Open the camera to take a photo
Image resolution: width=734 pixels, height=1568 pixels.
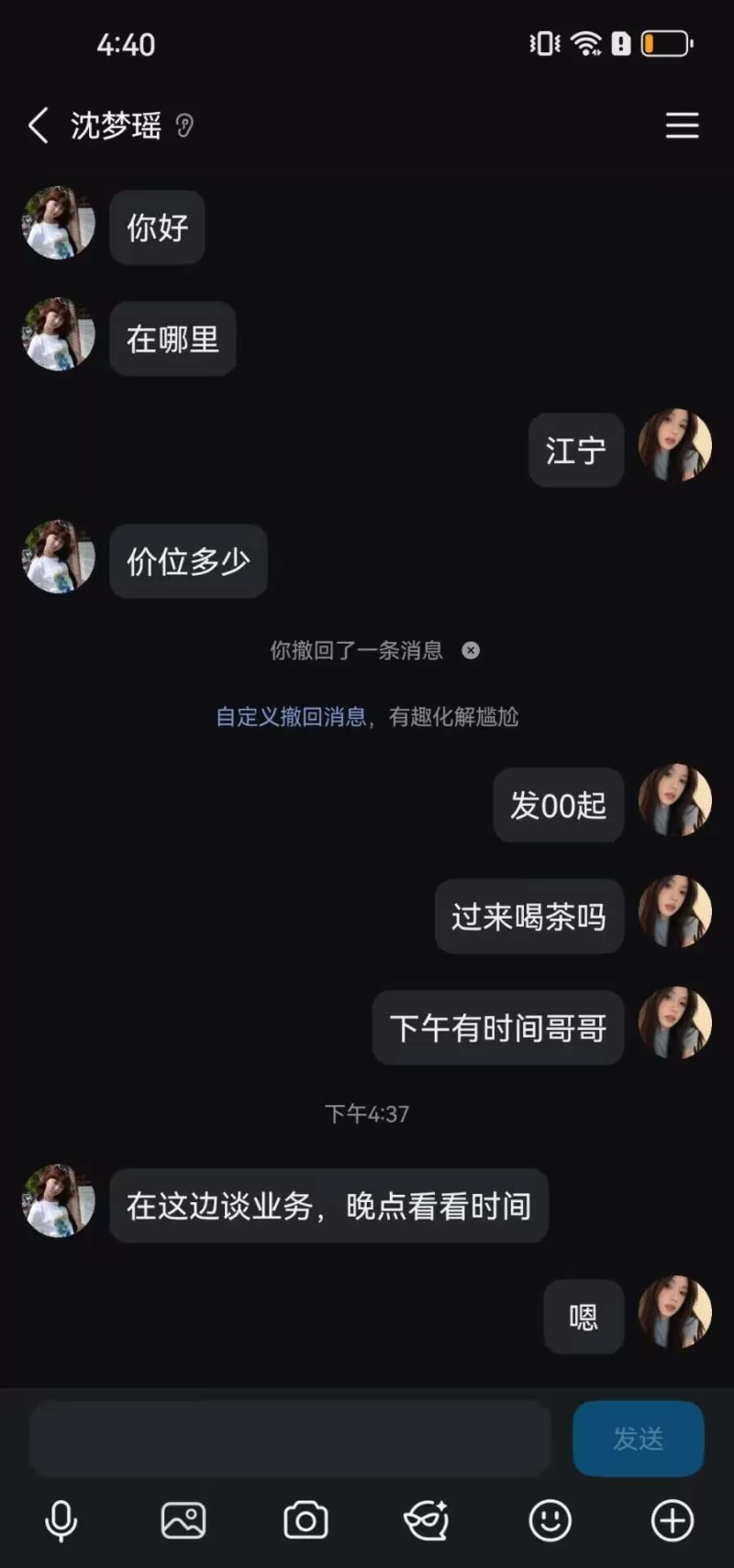(306, 1521)
